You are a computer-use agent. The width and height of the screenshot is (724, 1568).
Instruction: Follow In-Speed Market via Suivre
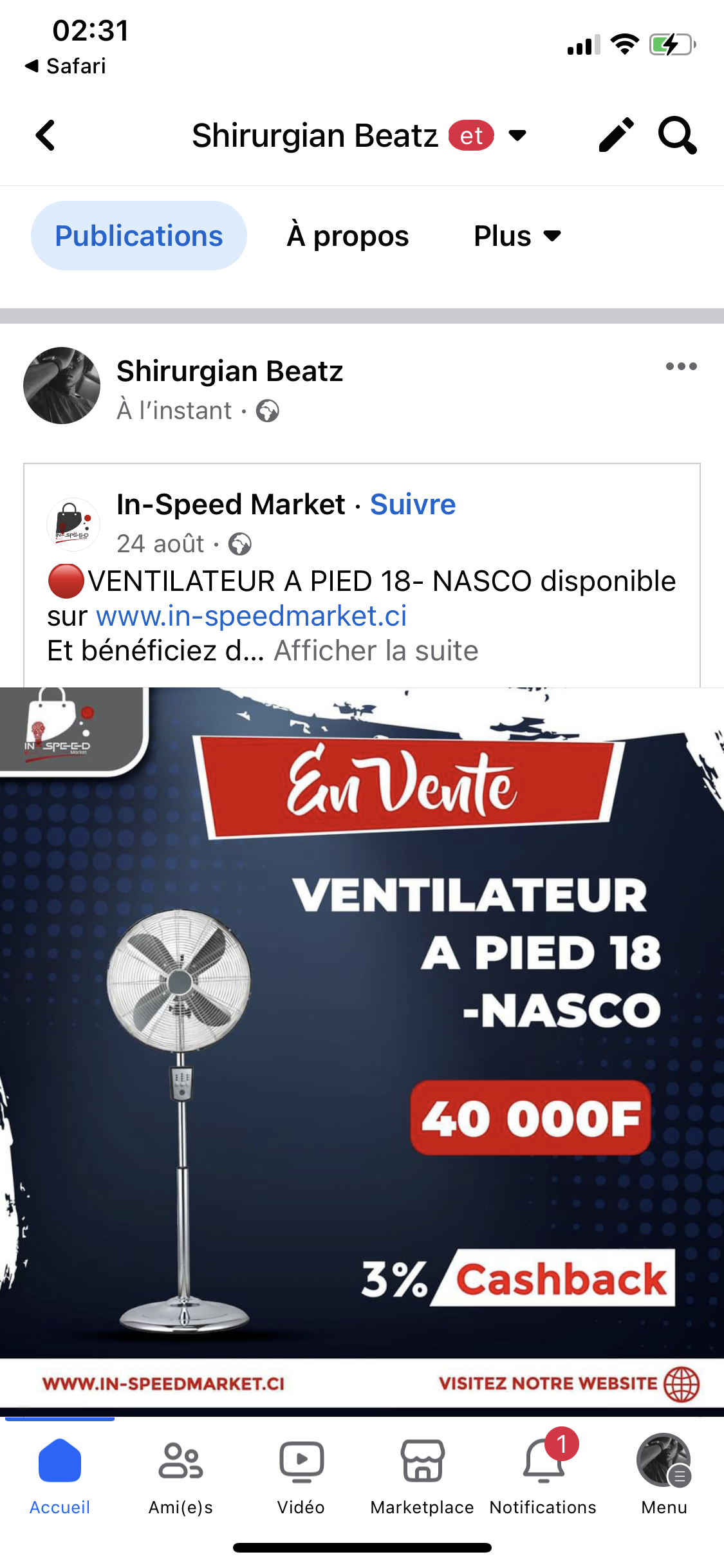(413, 505)
